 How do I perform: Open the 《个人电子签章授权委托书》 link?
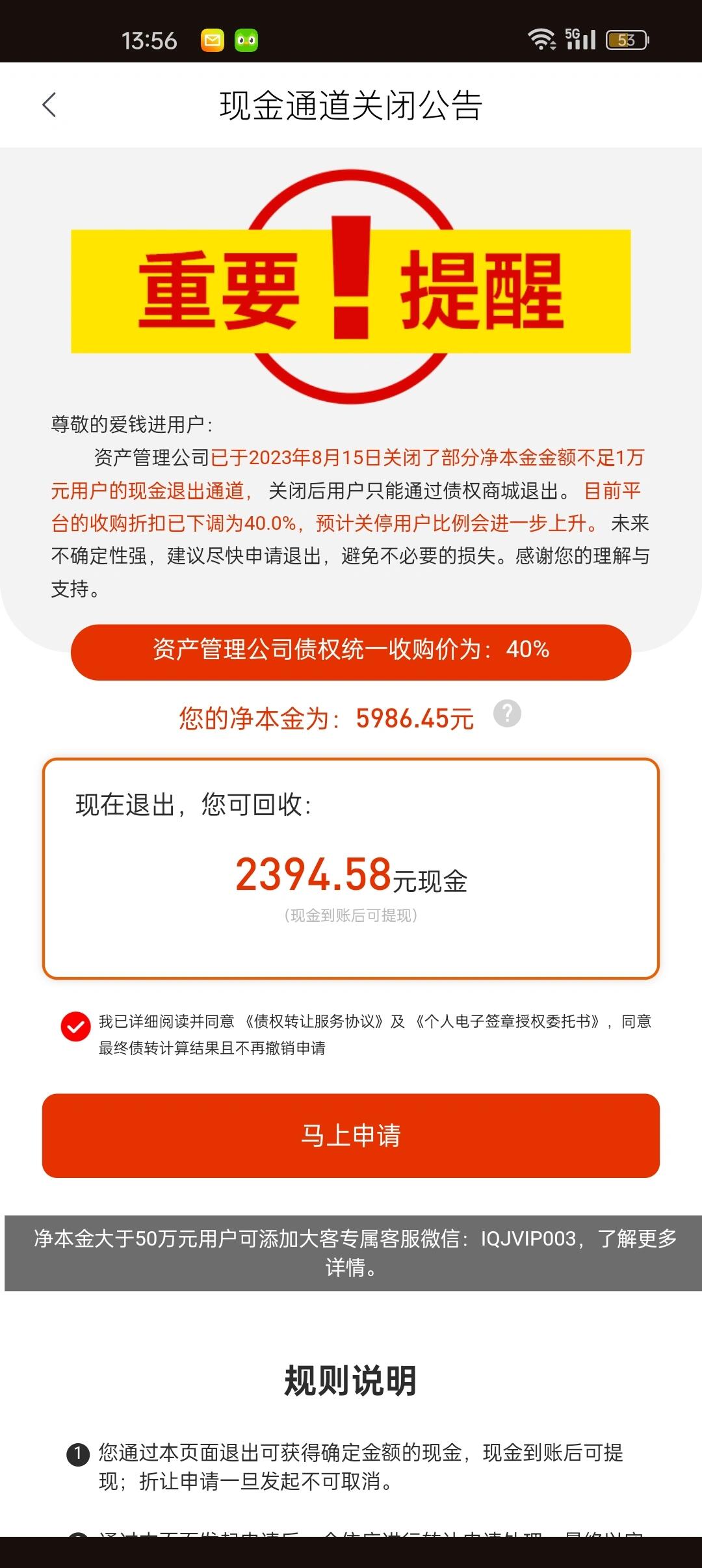(x=506, y=1021)
